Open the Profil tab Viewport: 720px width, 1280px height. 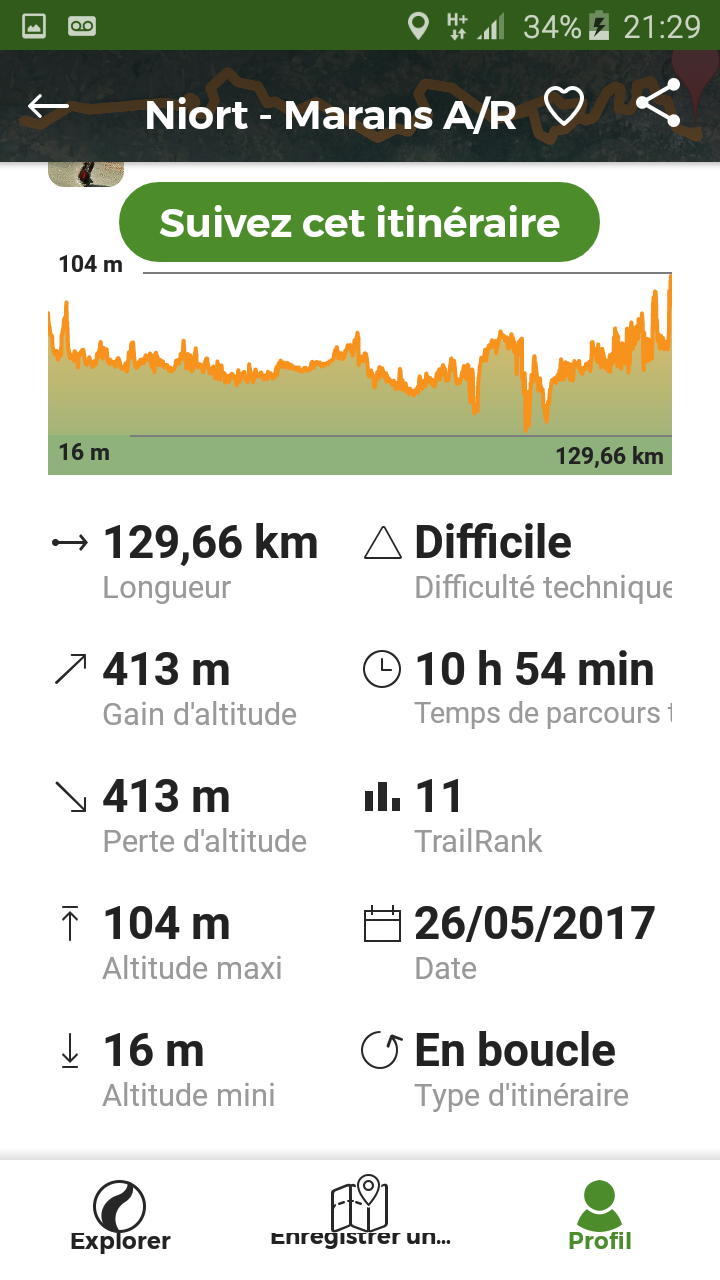tap(600, 1216)
